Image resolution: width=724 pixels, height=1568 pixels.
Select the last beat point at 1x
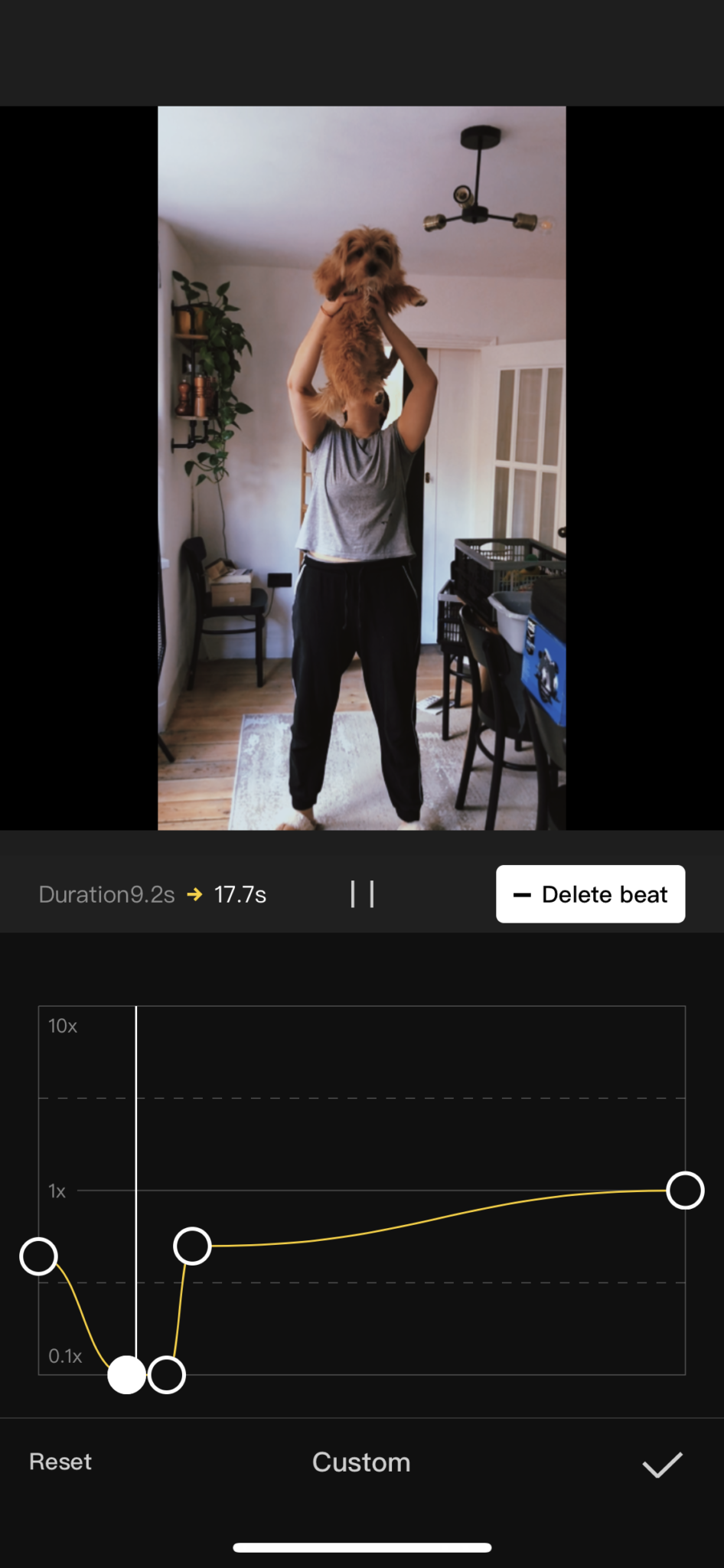click(x=685, y=1190)
